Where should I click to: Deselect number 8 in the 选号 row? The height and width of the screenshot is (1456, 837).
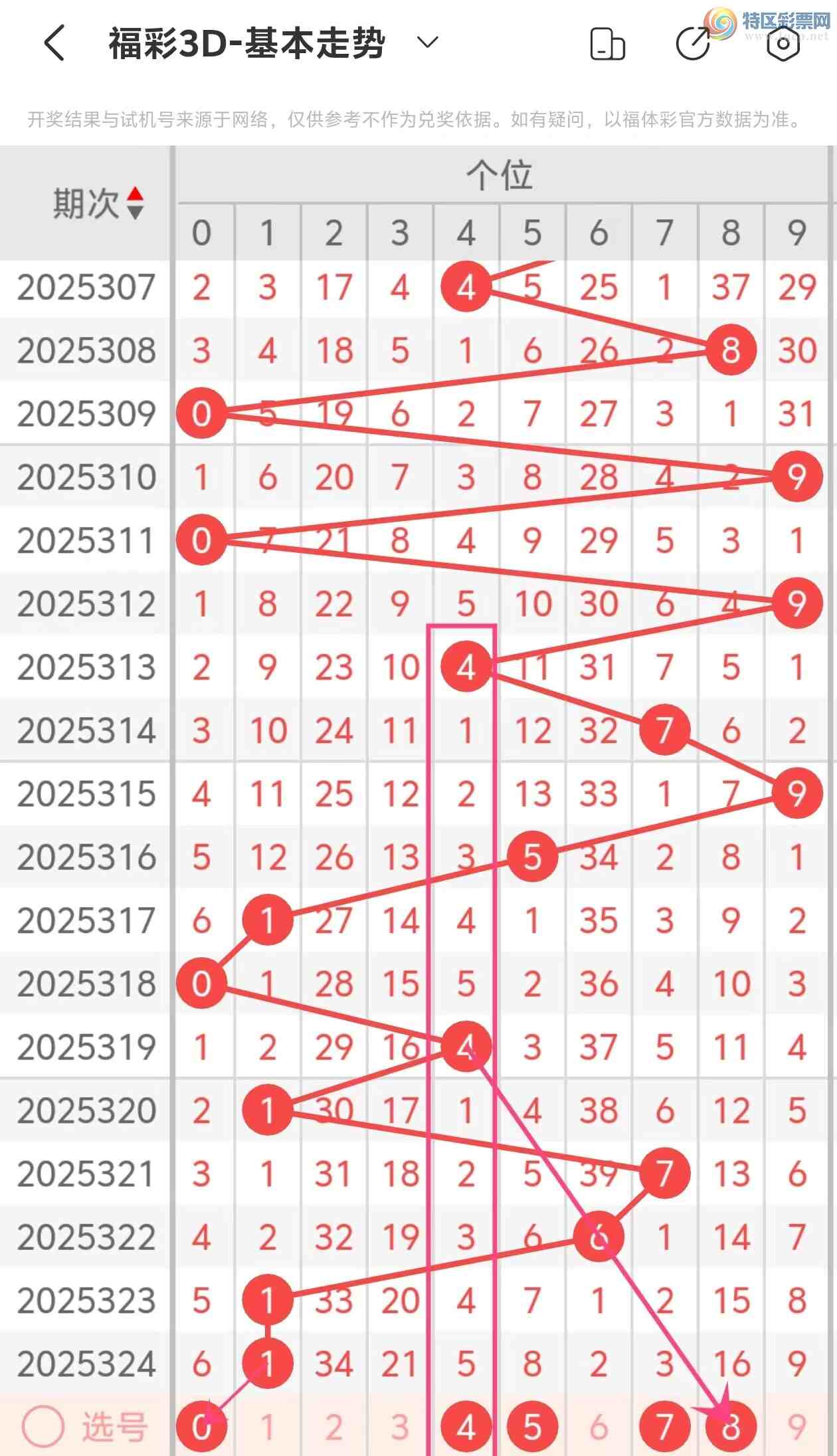(731, 1427)
